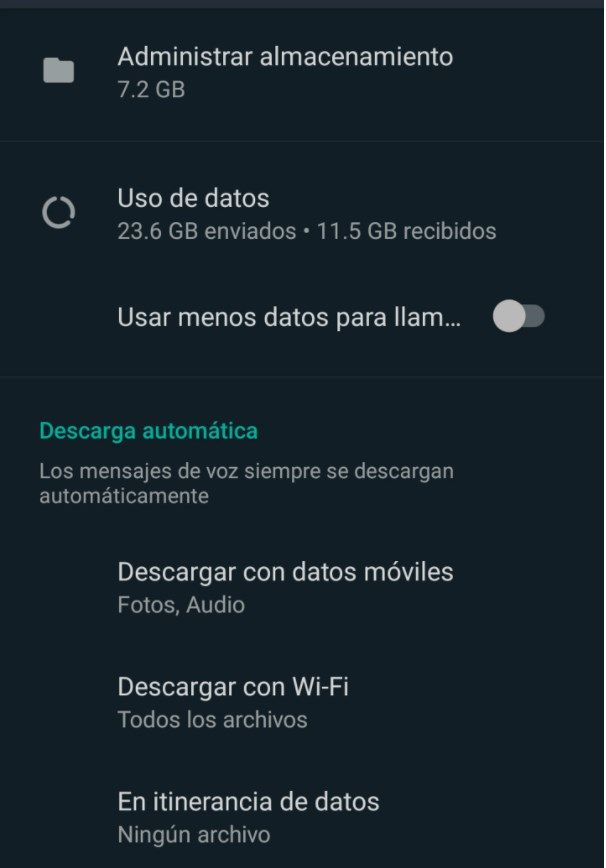The height and width of the screenshot is (868, 606).
Task: Open Administrar almacenamiento
Action: tap(285, 71)
